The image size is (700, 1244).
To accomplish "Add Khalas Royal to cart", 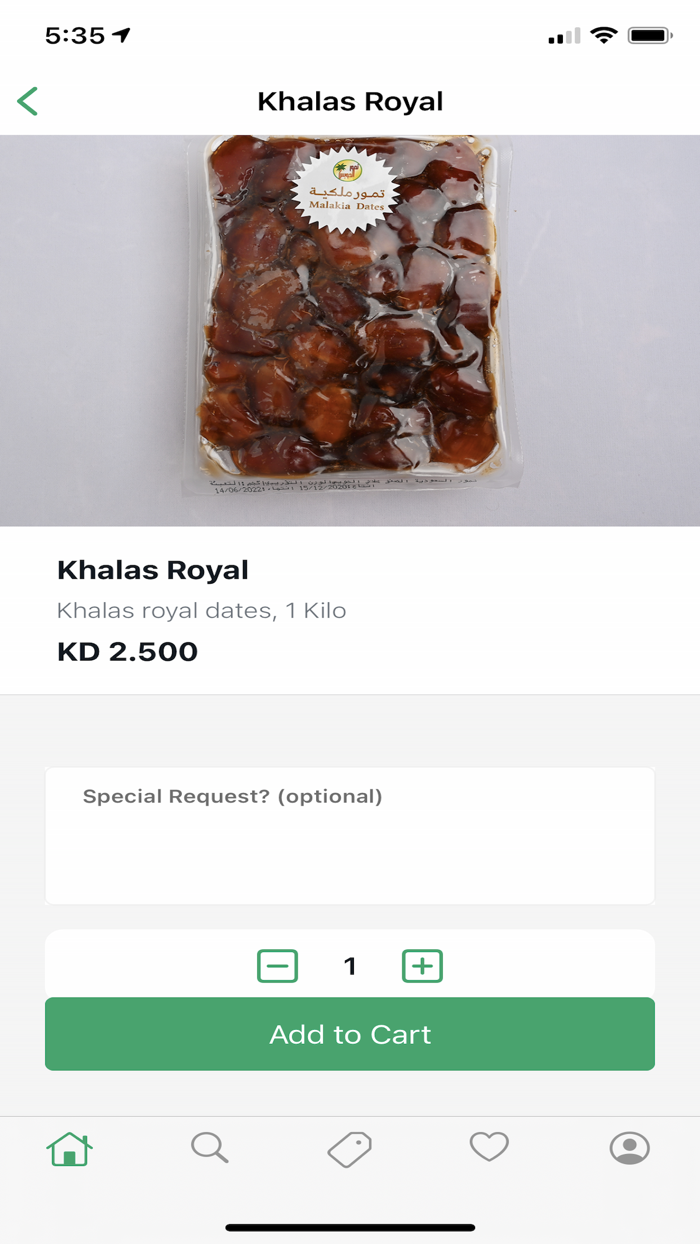I will coord(350,1034).
